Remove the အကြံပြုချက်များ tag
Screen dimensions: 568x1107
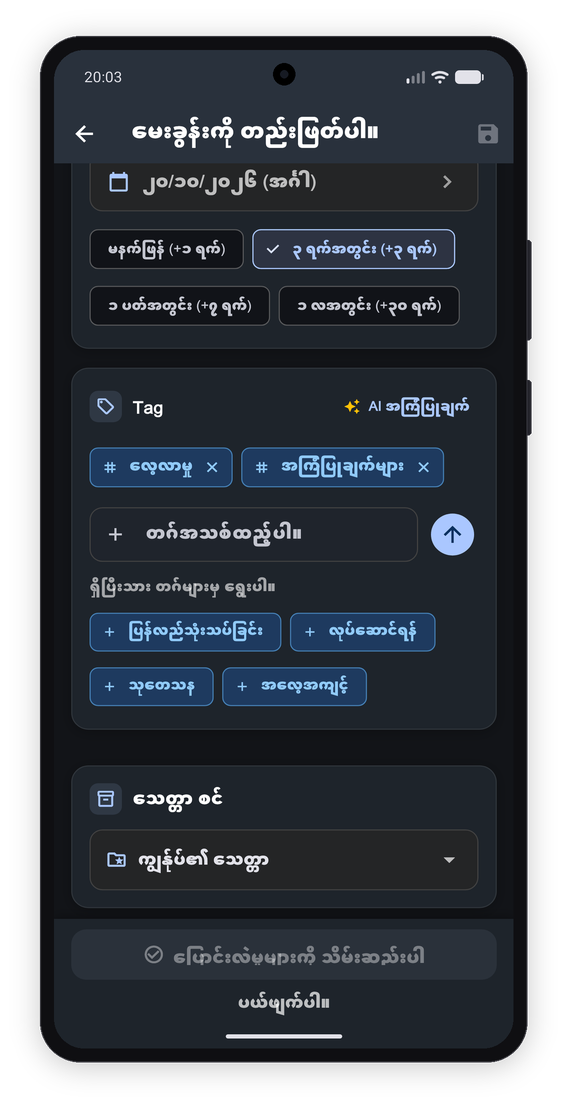[x=423, y=467]
